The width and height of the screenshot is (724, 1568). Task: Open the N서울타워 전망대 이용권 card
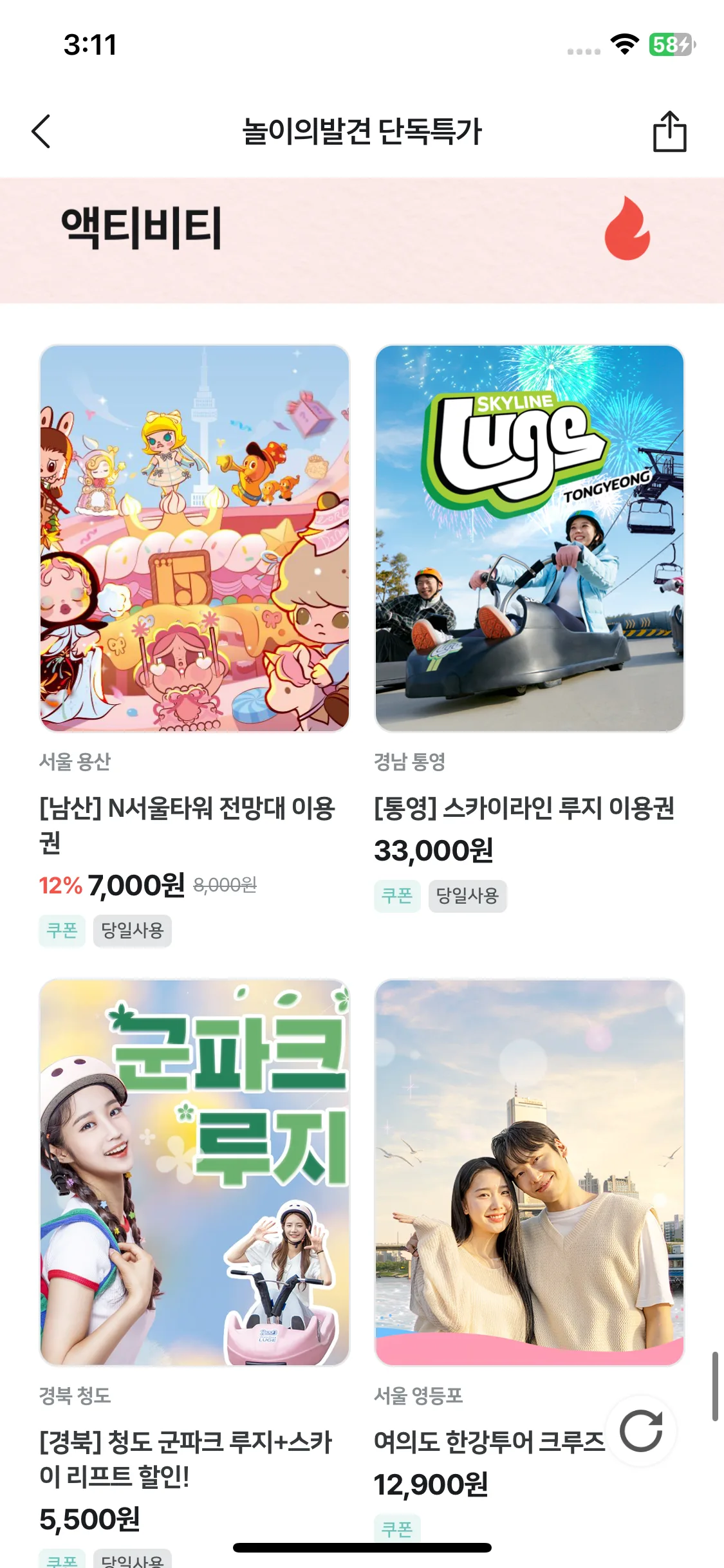(x=194, y=539)
